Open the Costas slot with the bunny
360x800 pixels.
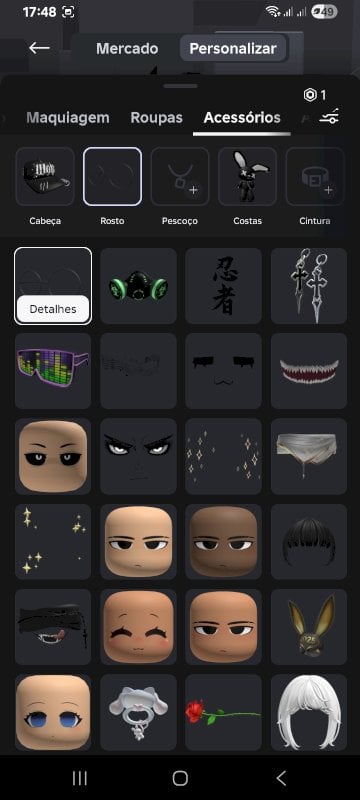click(247, 177)
